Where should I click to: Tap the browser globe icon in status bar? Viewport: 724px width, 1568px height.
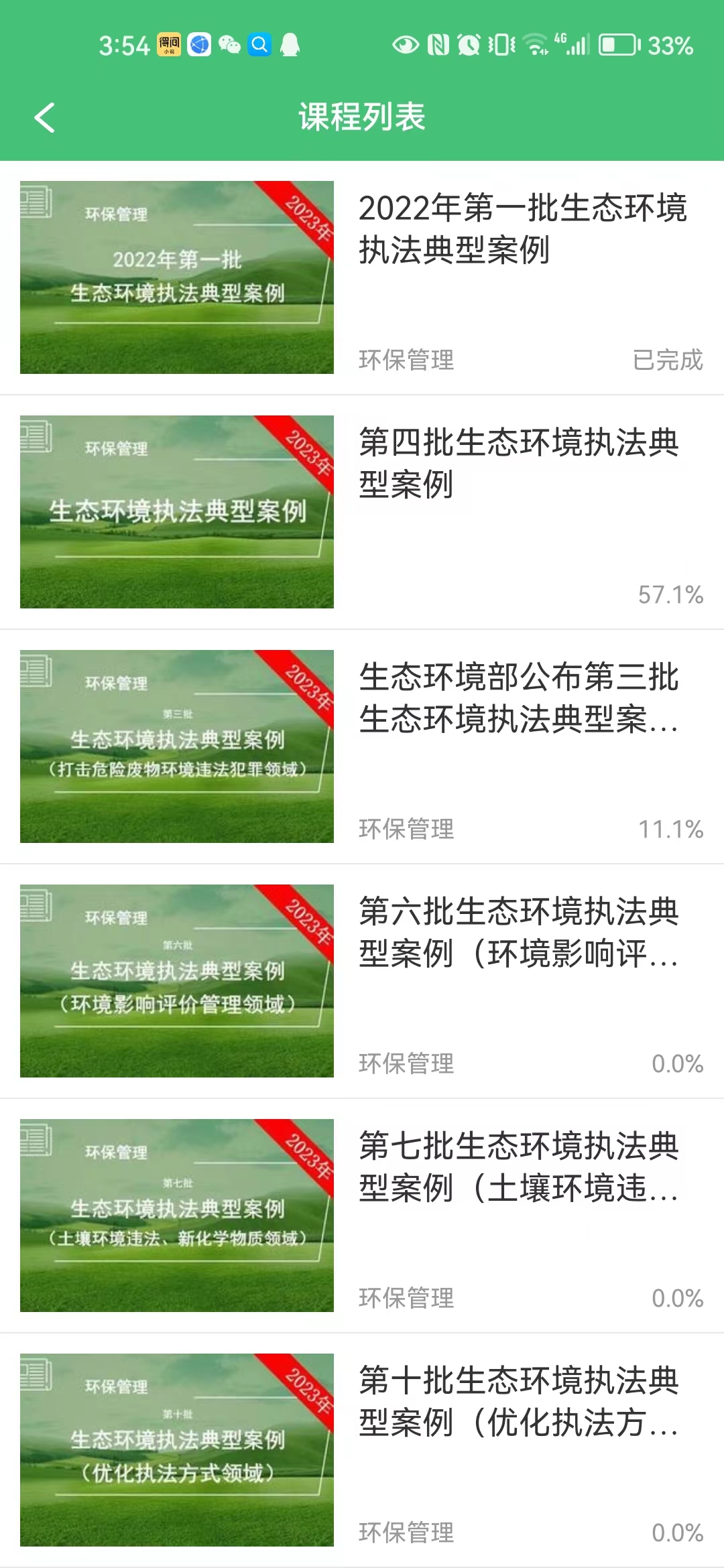[198, 45]
